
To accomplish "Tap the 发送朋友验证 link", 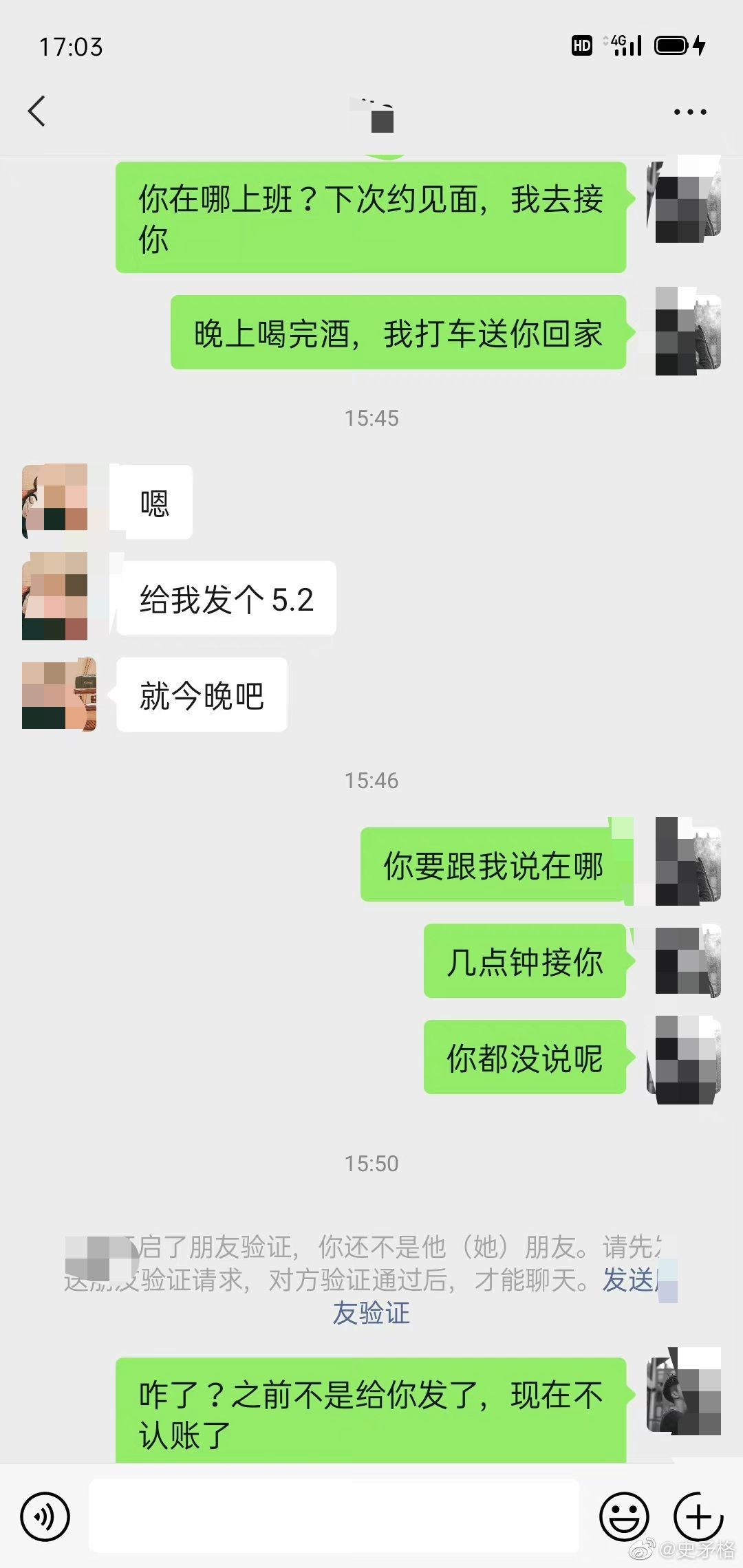I will [371, 1312].
